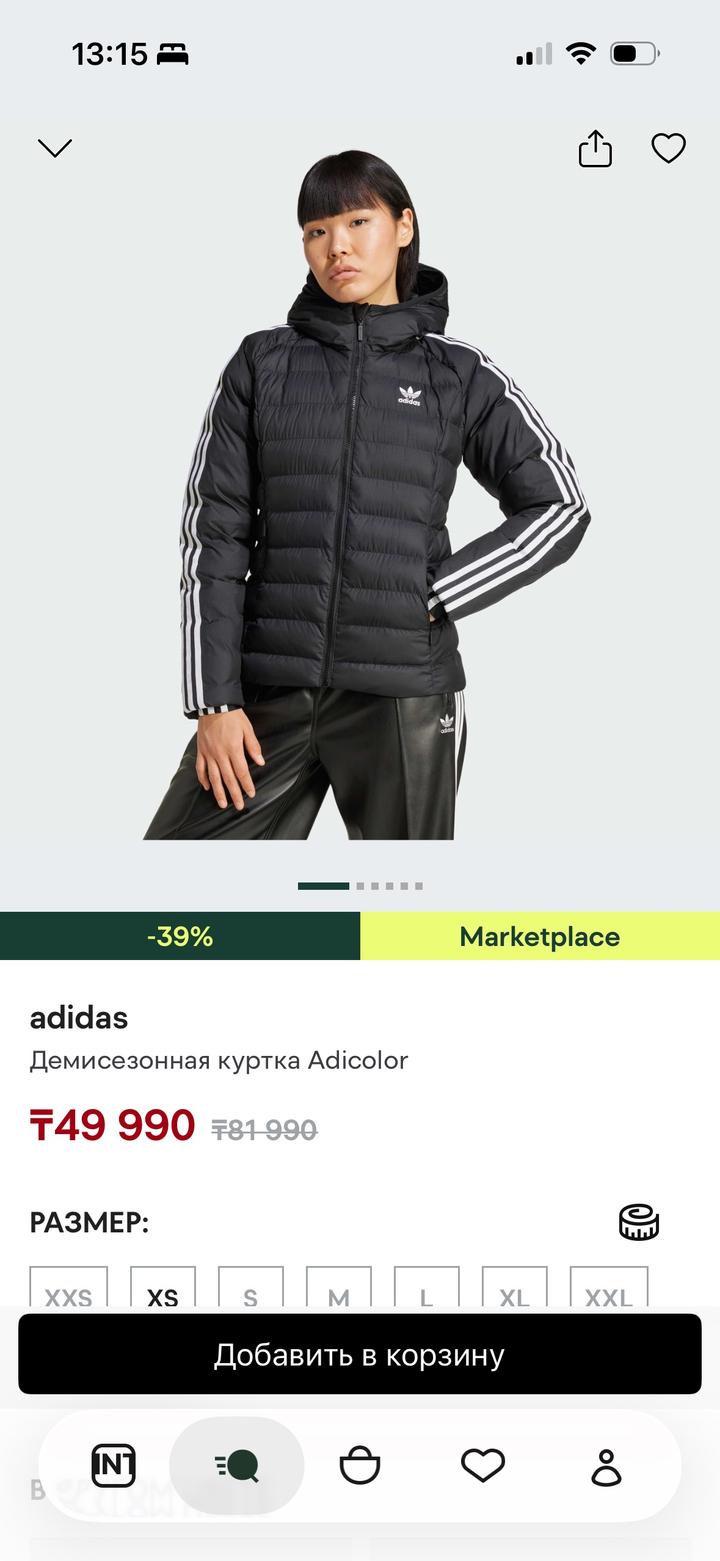This screenshot has height=1561, width=720.
Task: Select size XXS
Action: click(69, 1290)
